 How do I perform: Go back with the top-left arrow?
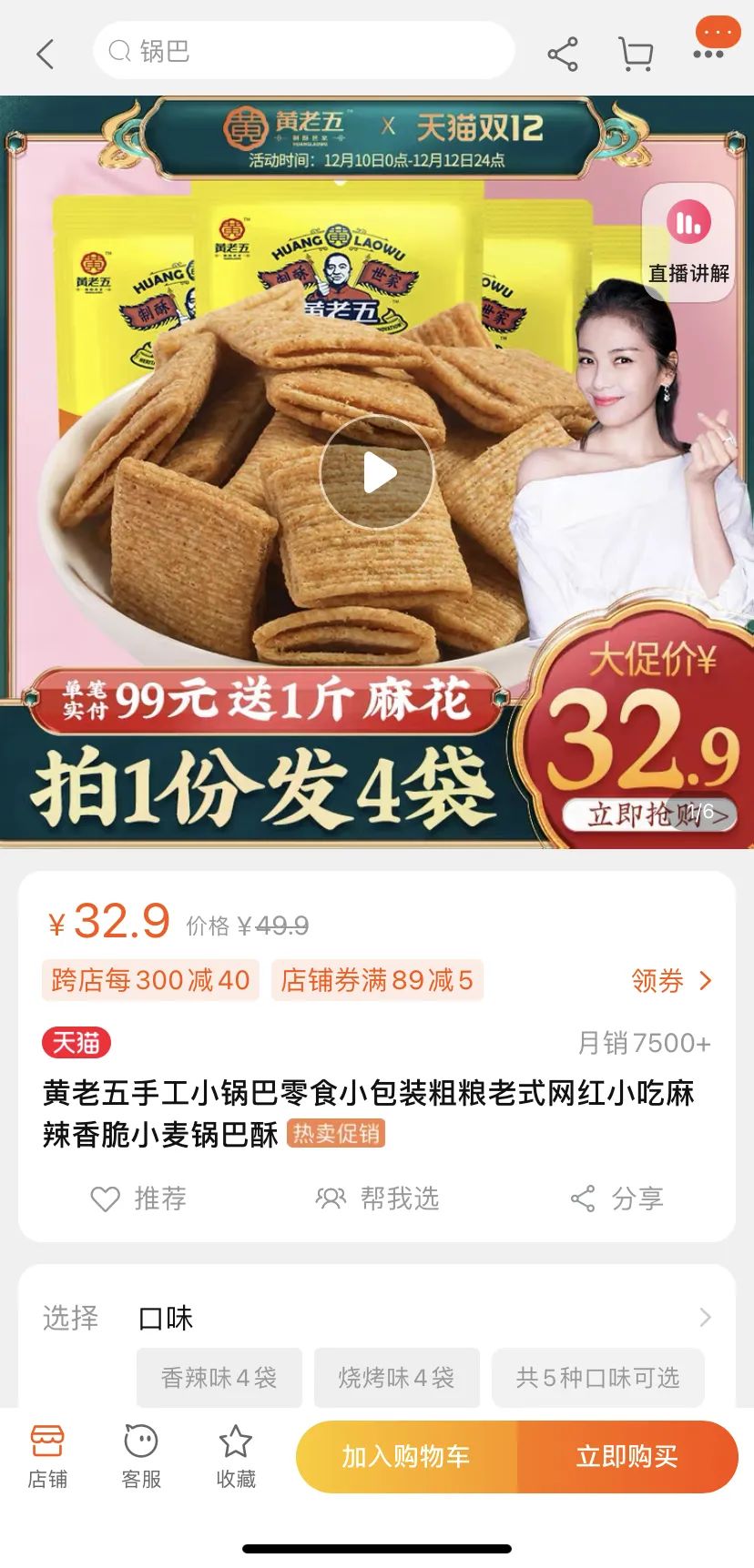click(x=46, y=54)
